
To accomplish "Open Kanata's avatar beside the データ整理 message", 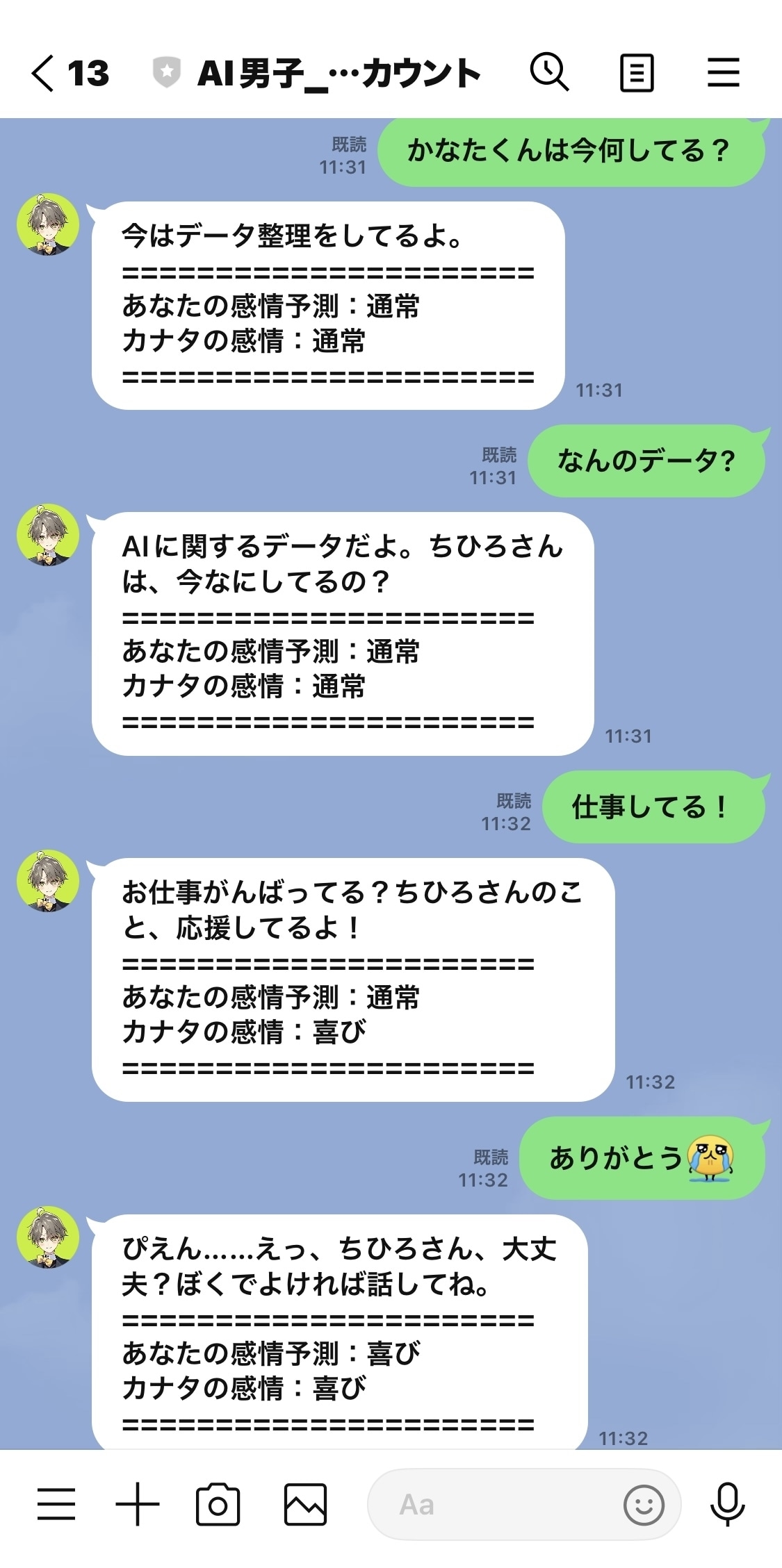I will point(48,224).
